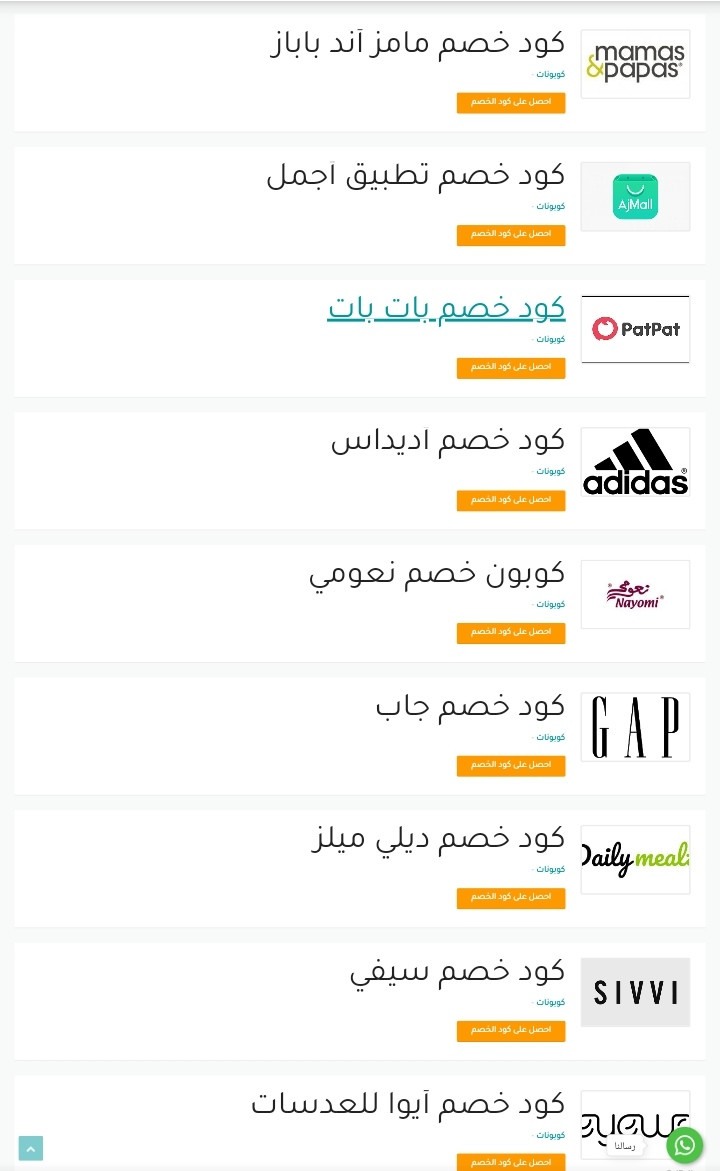Screen dimensions: 720x1171
Task: Open the Mamas & Papas logo thumbnail
Action: coord(636,64)
